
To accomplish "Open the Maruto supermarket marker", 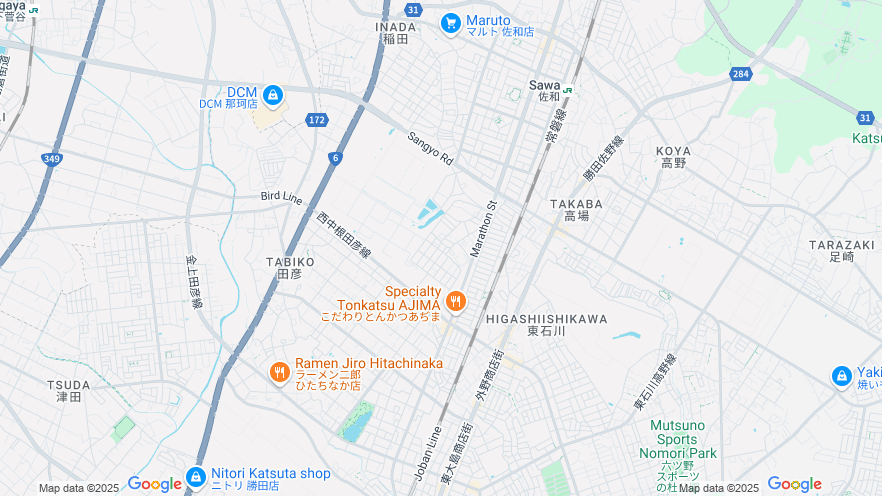I will [x=451, y=22].
